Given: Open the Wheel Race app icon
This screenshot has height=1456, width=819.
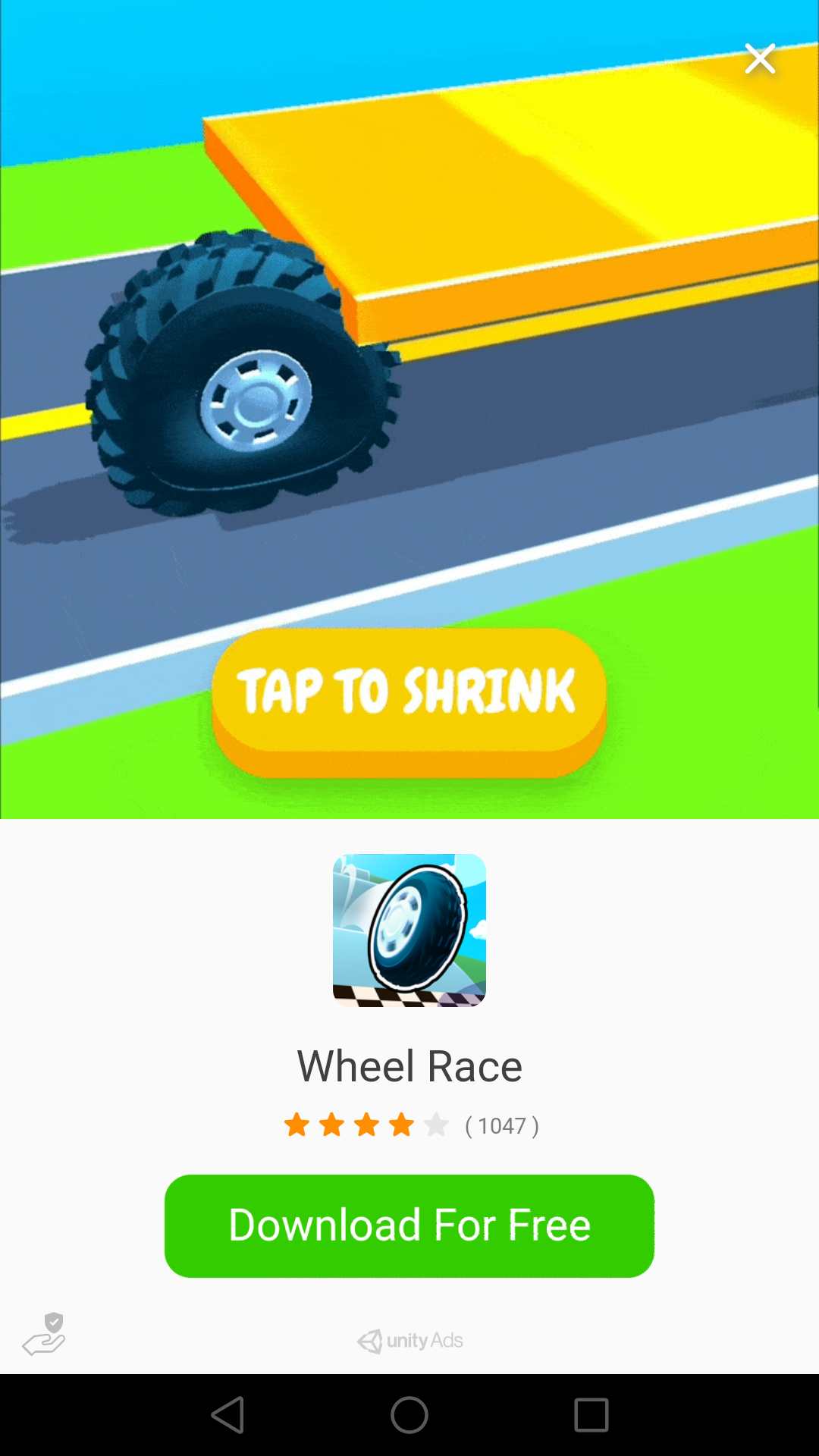Looking at the screenshot, I should coord(409,930).
